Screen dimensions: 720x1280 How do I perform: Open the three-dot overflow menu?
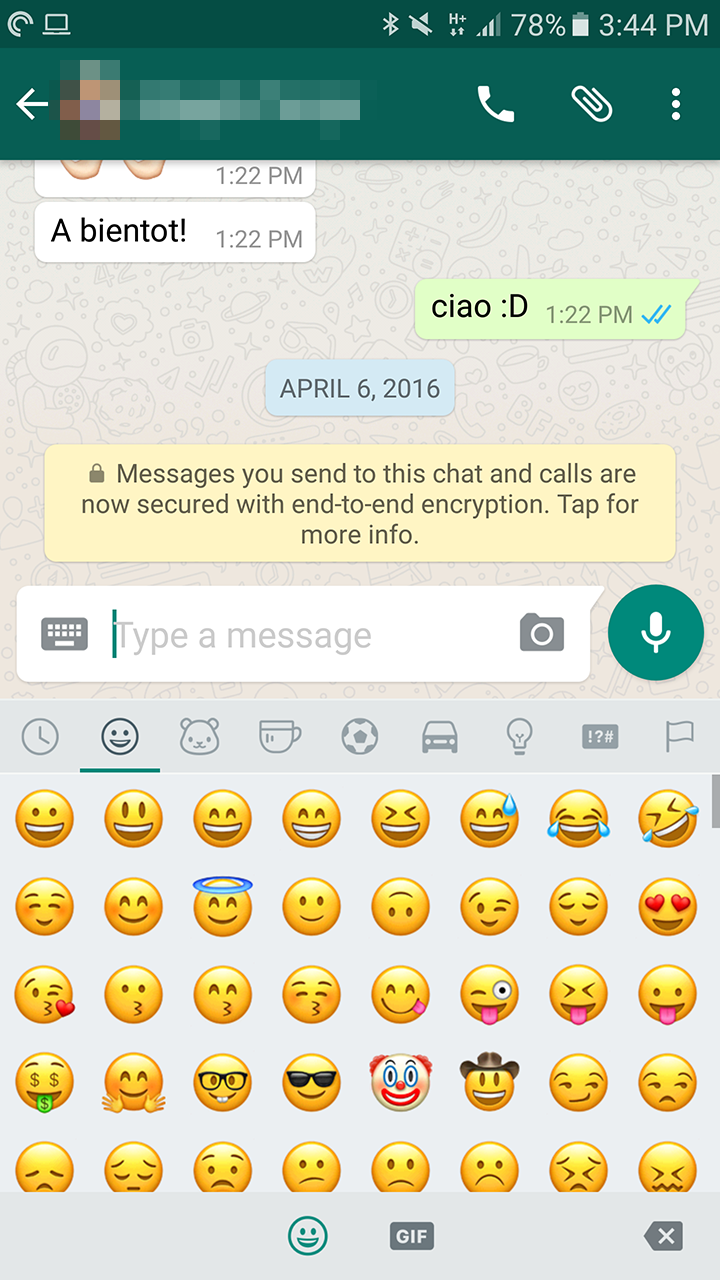coord(676,103)
